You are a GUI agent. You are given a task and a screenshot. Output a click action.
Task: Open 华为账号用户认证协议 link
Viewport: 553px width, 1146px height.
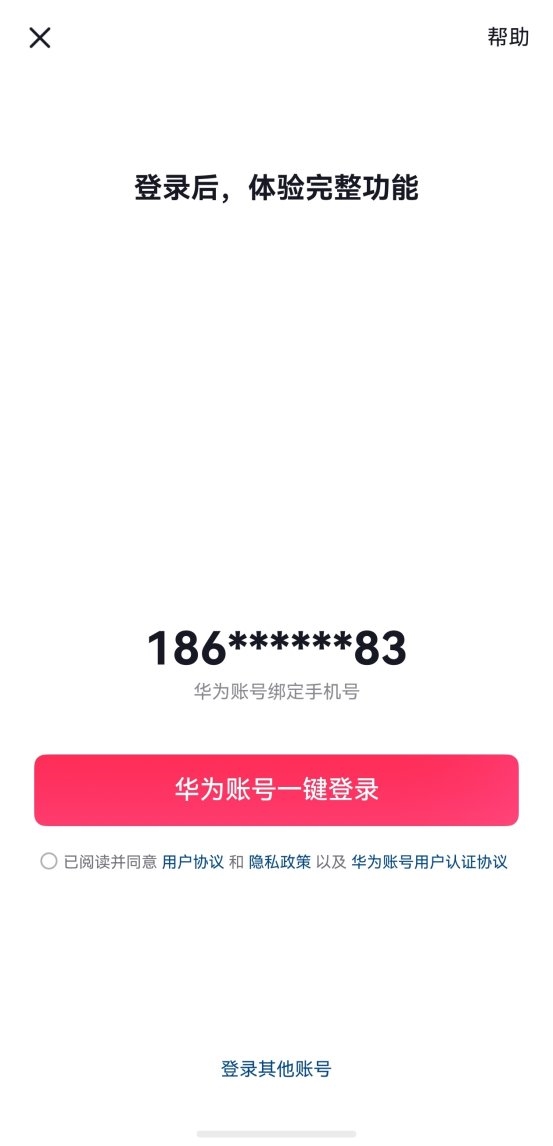[x=430, y=862]
